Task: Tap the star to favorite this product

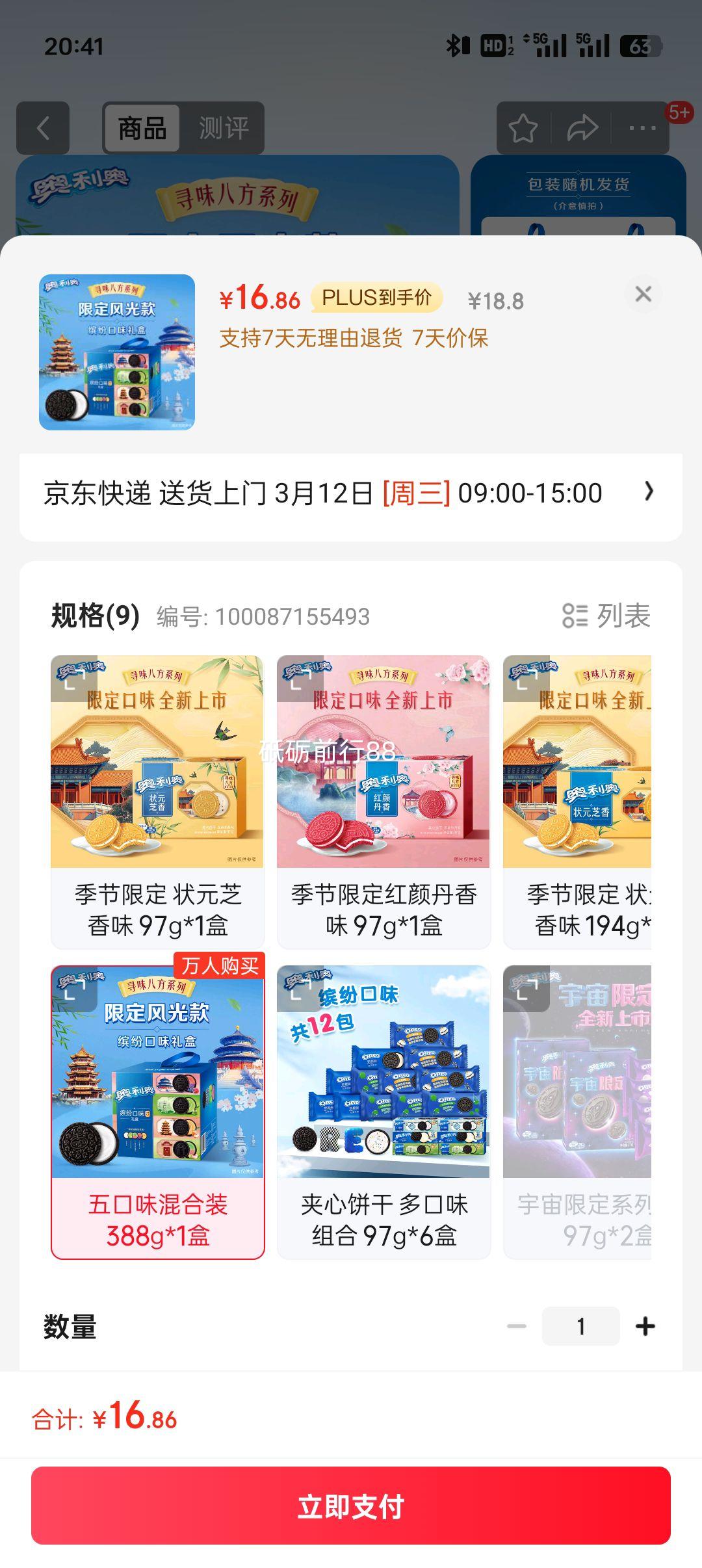Action: pyautogui.click(x=524, y=127)
